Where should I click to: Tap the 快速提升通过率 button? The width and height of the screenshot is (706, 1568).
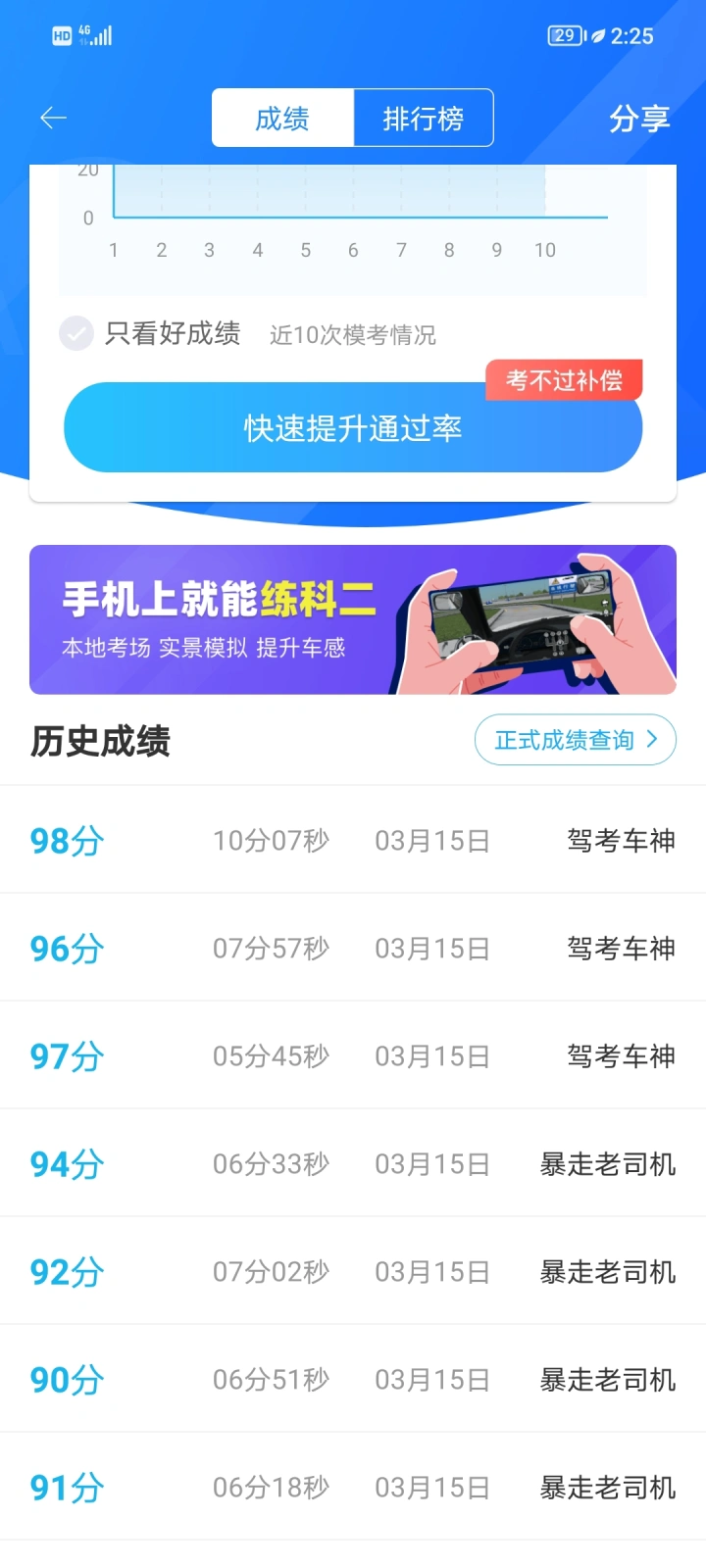pyautogui.click(x=353, y=428)
